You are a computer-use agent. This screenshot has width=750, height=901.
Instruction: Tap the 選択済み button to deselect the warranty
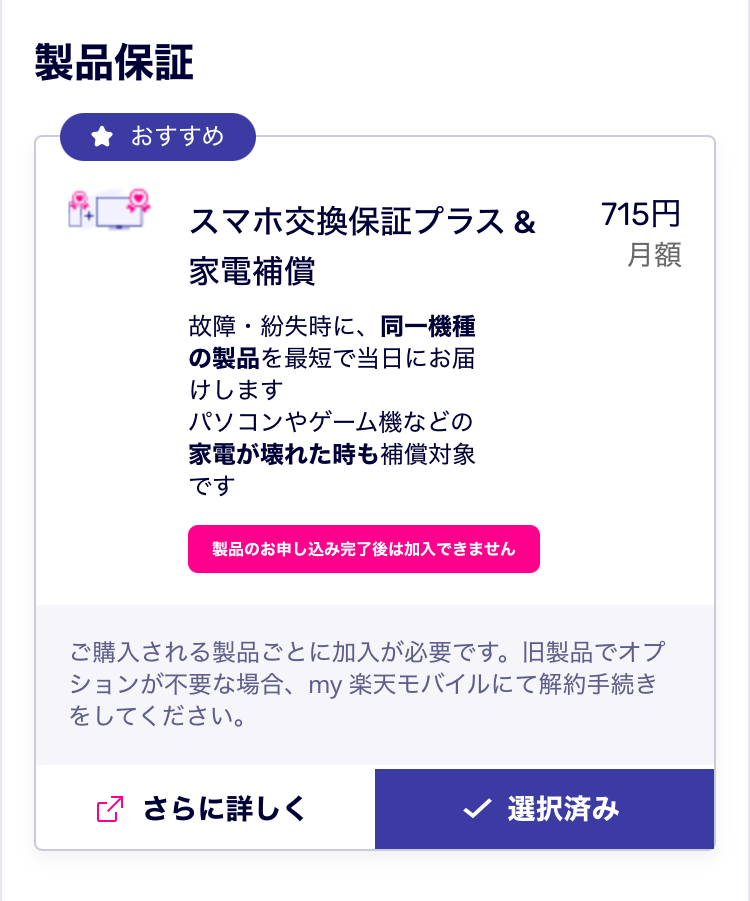[x=544, y=809]
